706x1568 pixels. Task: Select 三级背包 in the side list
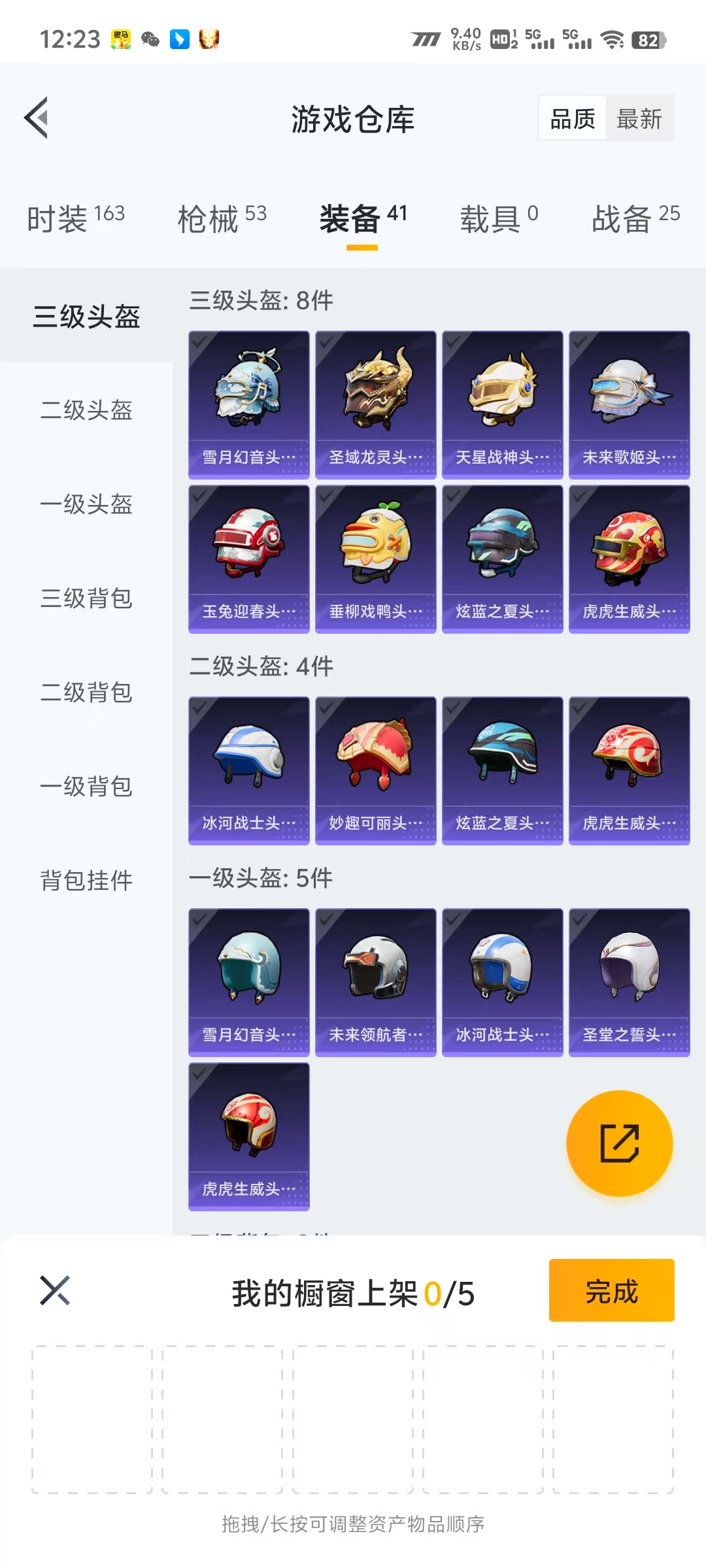click(x=86, y=598)
